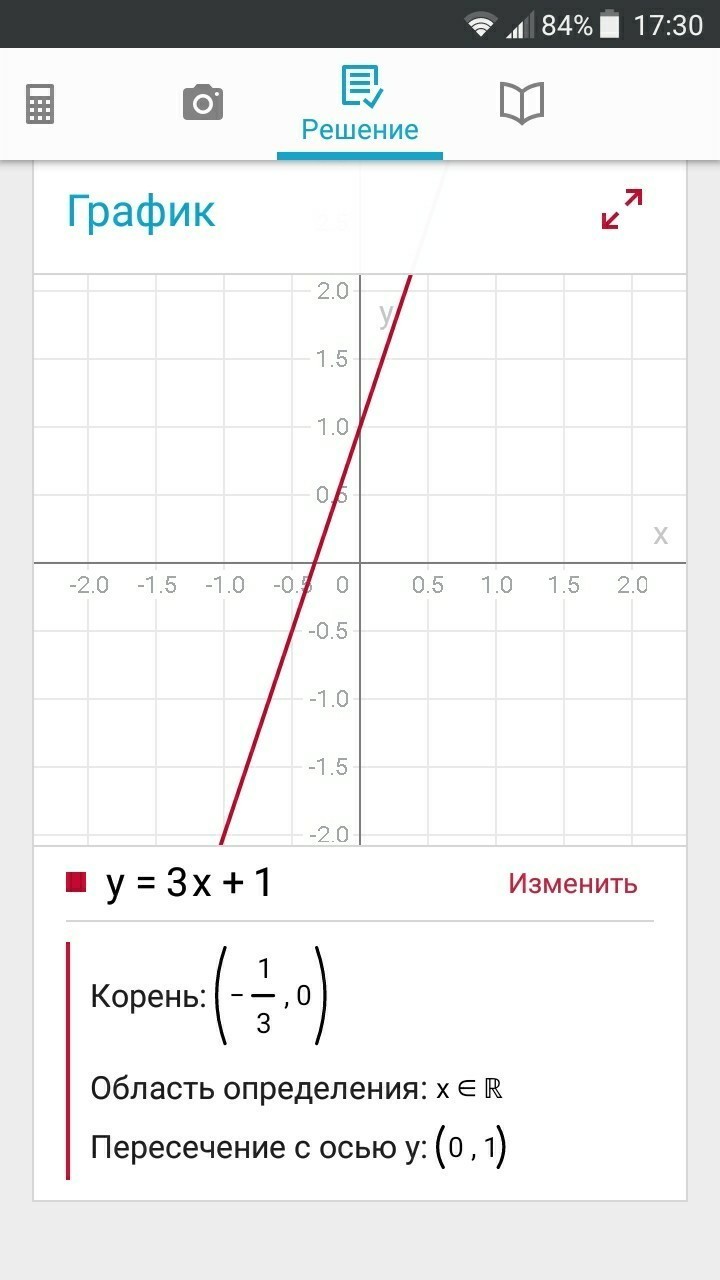Expand the graph to fullscreen
The image size is (720, 1280).
click(622, 209)
